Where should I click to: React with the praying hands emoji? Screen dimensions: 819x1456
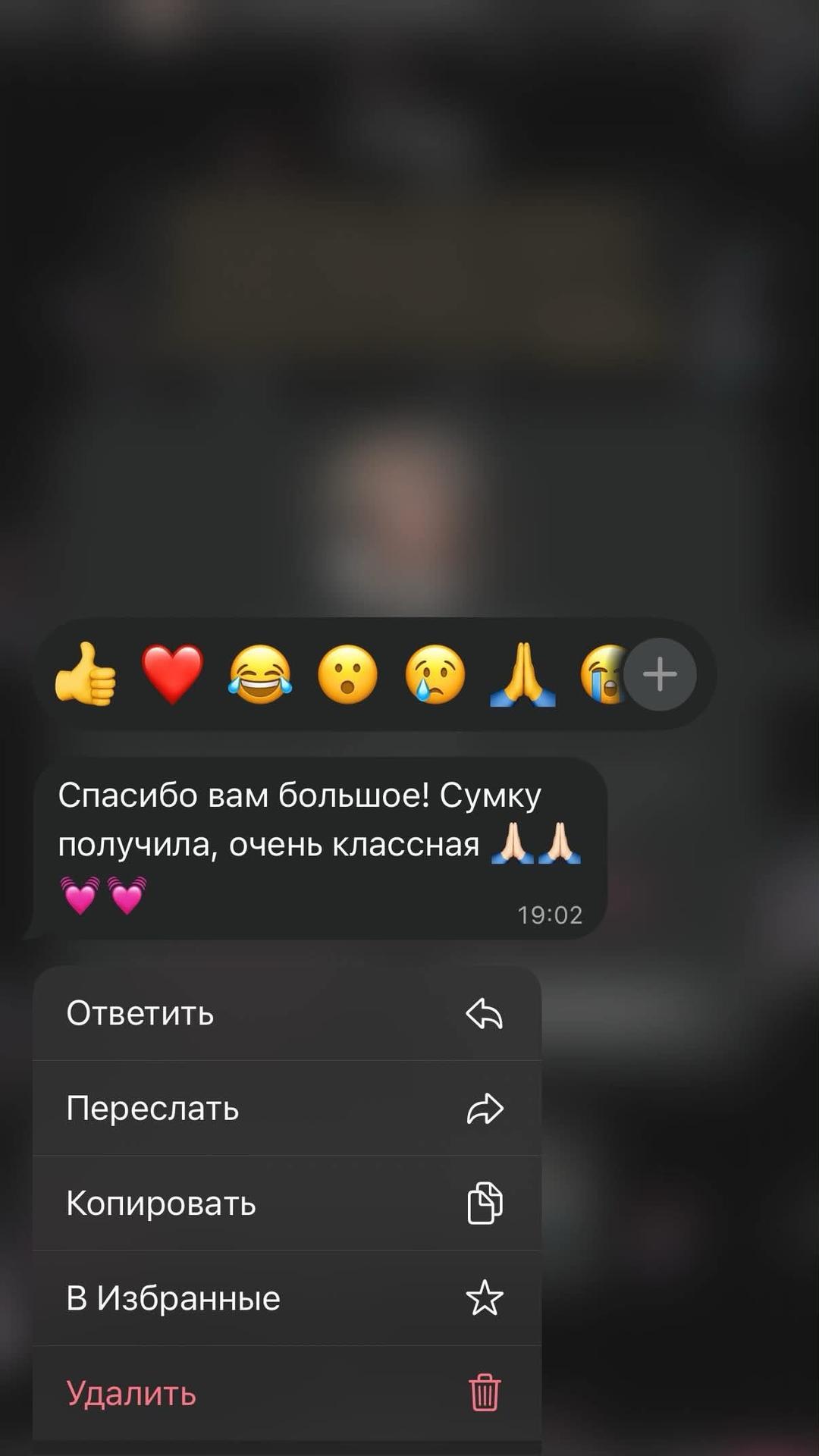[522, 674]
